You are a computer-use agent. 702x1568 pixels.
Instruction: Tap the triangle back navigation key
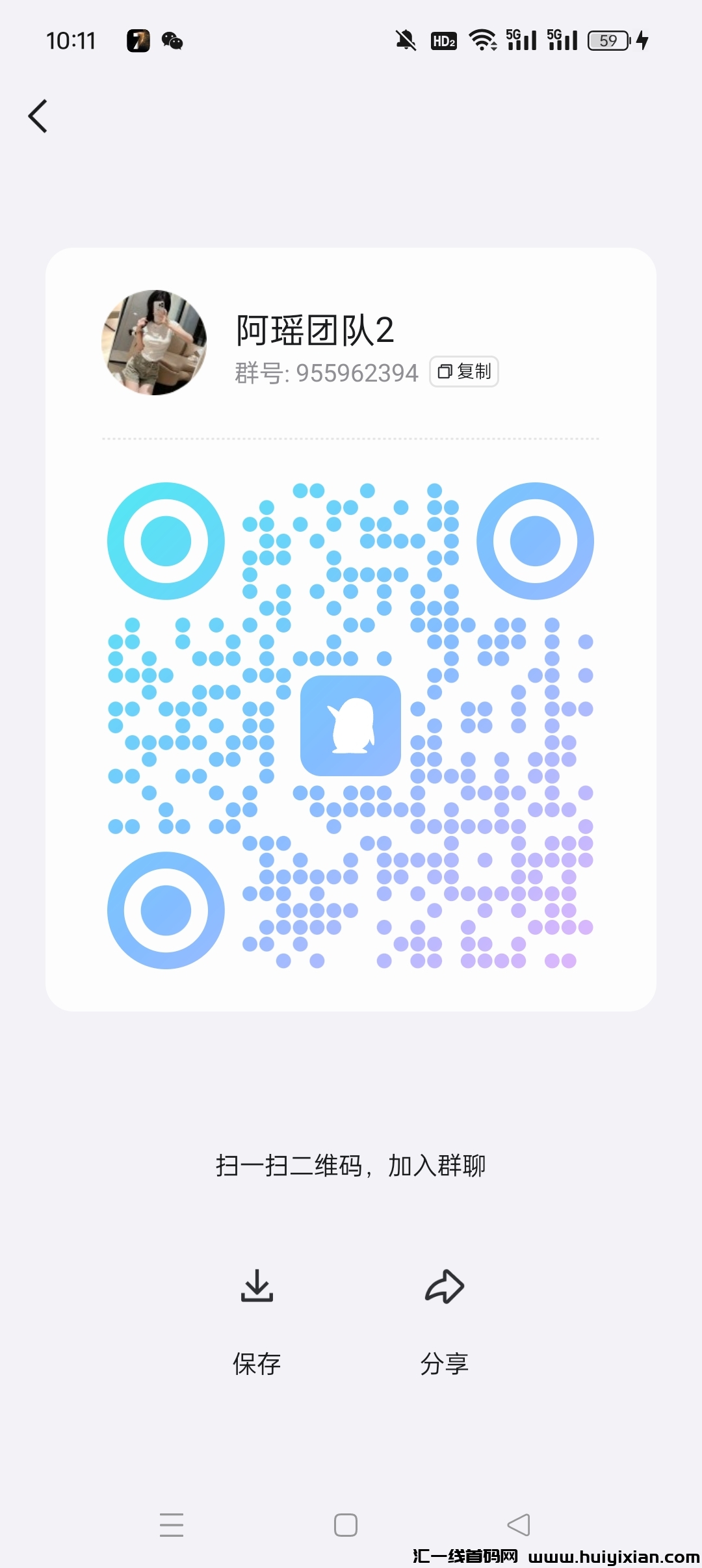pos(519,1524)
